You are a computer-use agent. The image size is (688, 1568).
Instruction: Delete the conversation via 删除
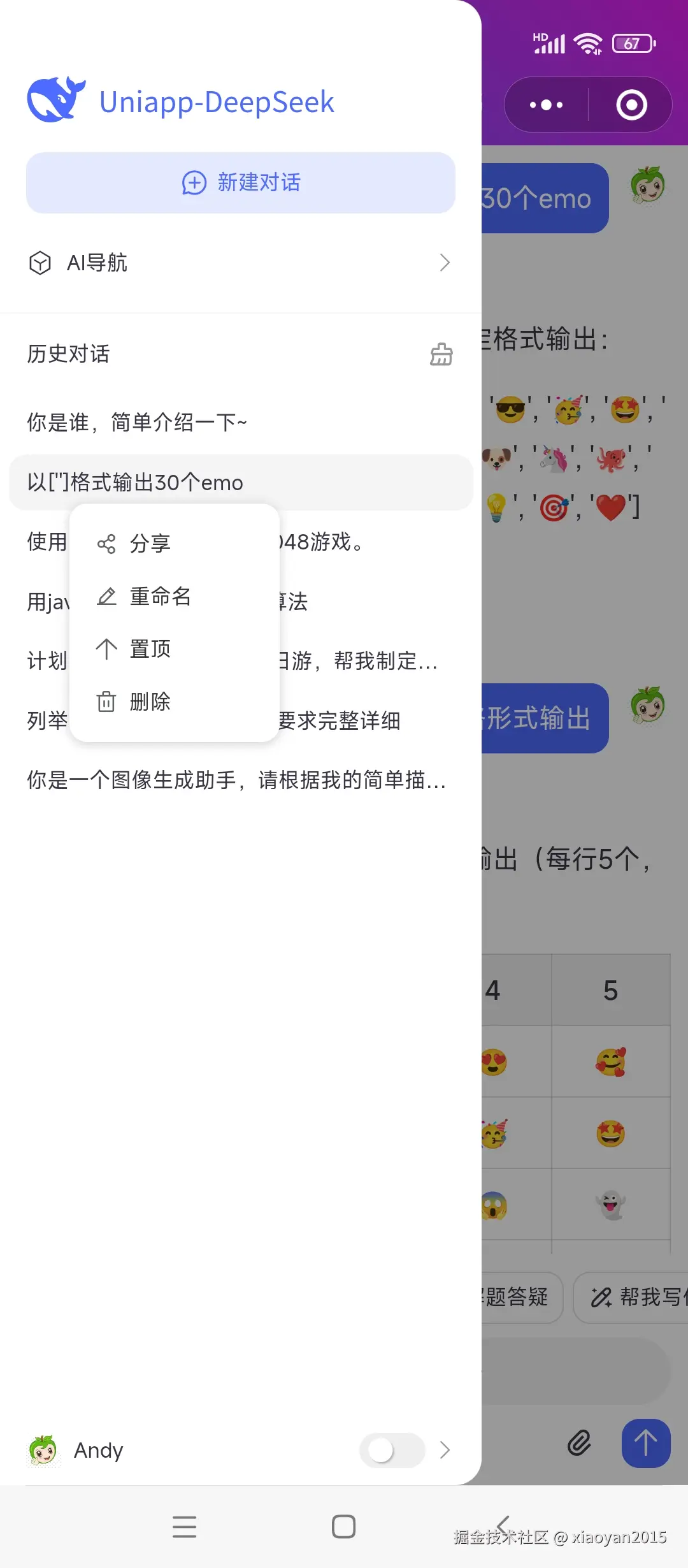click(150, 702)
